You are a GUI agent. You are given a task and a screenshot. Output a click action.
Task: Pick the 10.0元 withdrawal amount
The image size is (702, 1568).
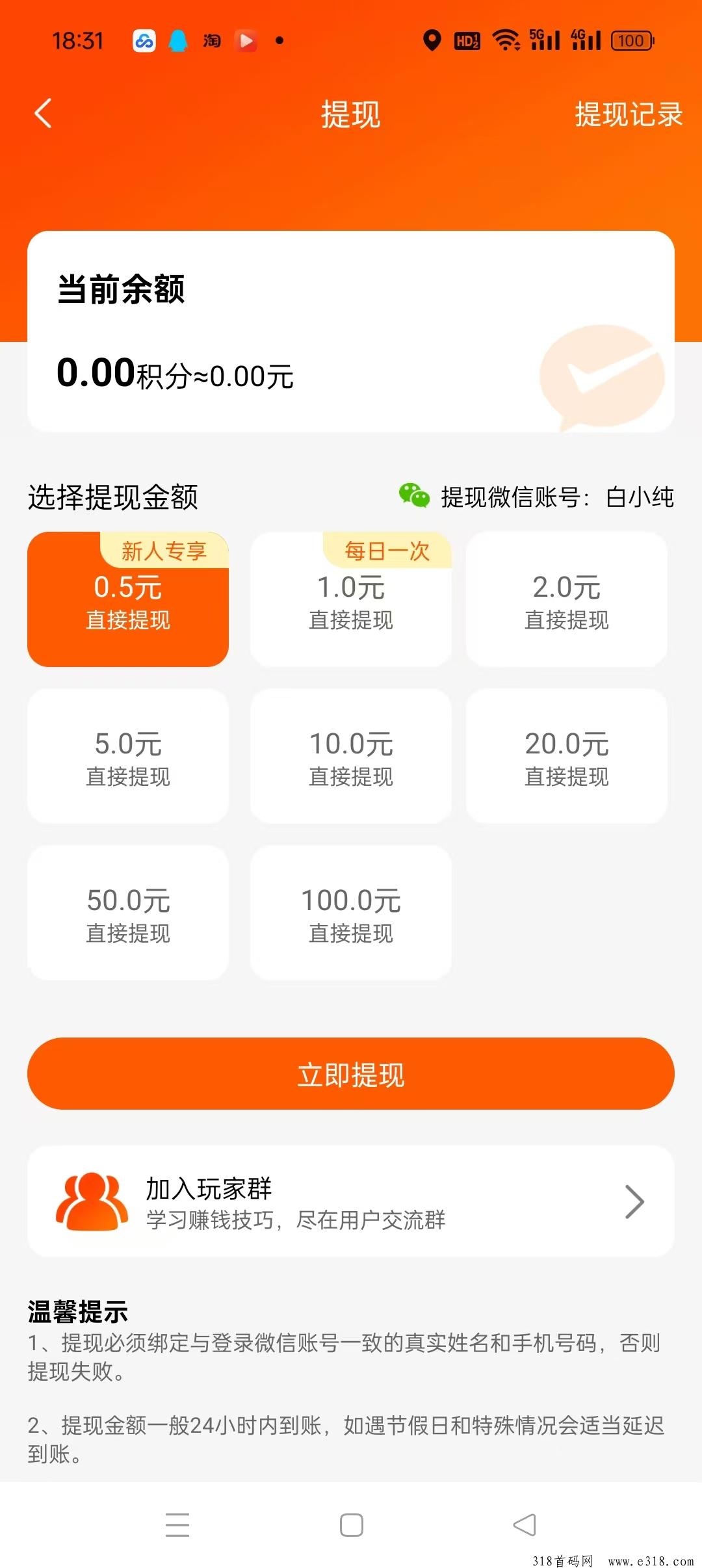point(351,756)
